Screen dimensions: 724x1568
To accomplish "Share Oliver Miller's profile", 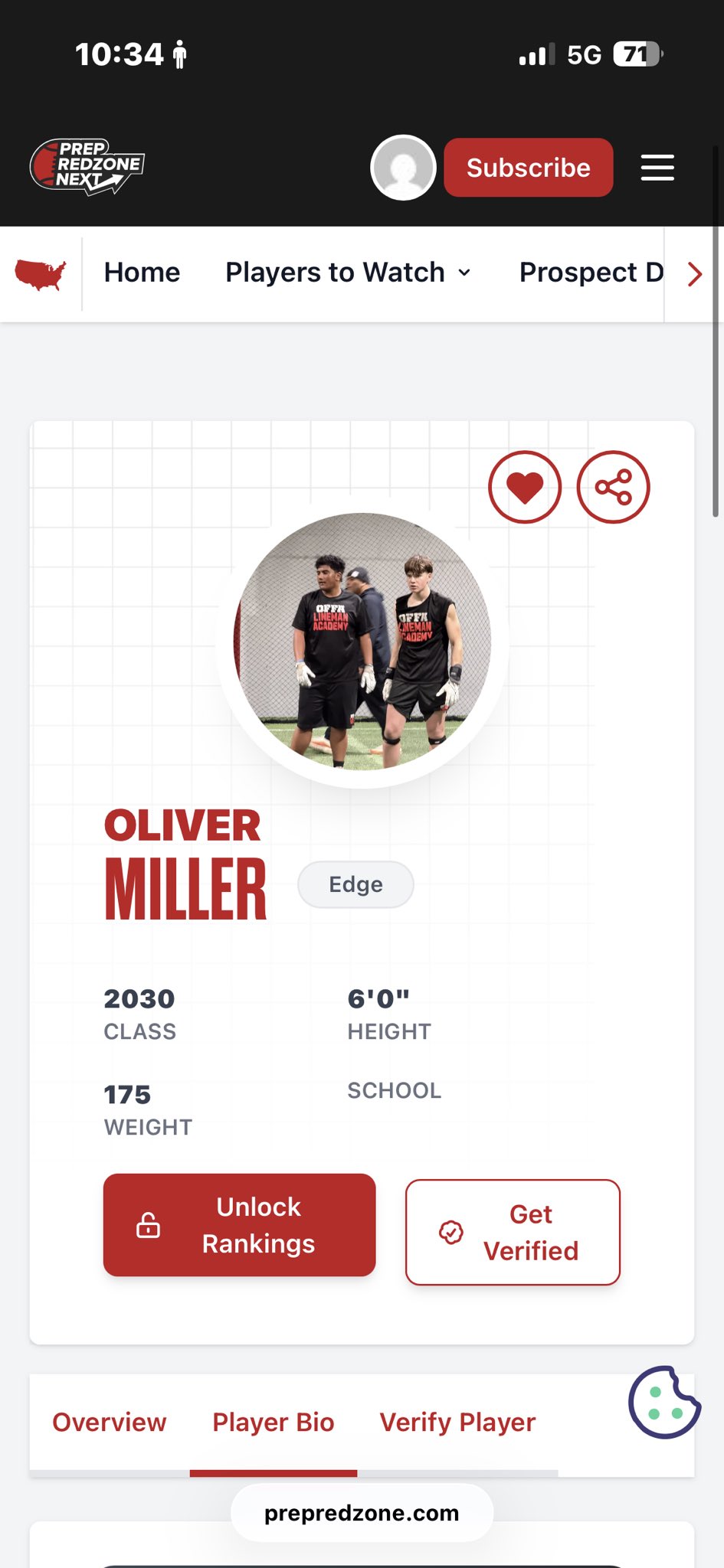I will (x=613, y=488).
